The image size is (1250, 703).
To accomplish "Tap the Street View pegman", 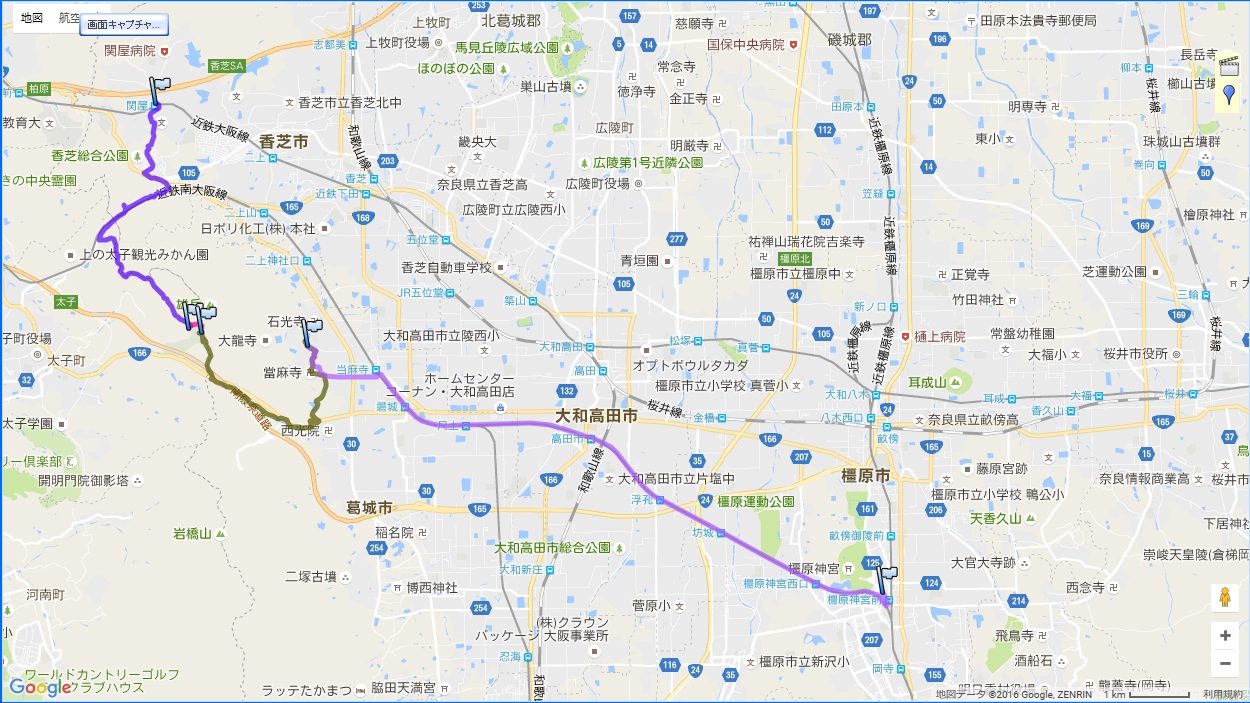I will coord(1225,599).
